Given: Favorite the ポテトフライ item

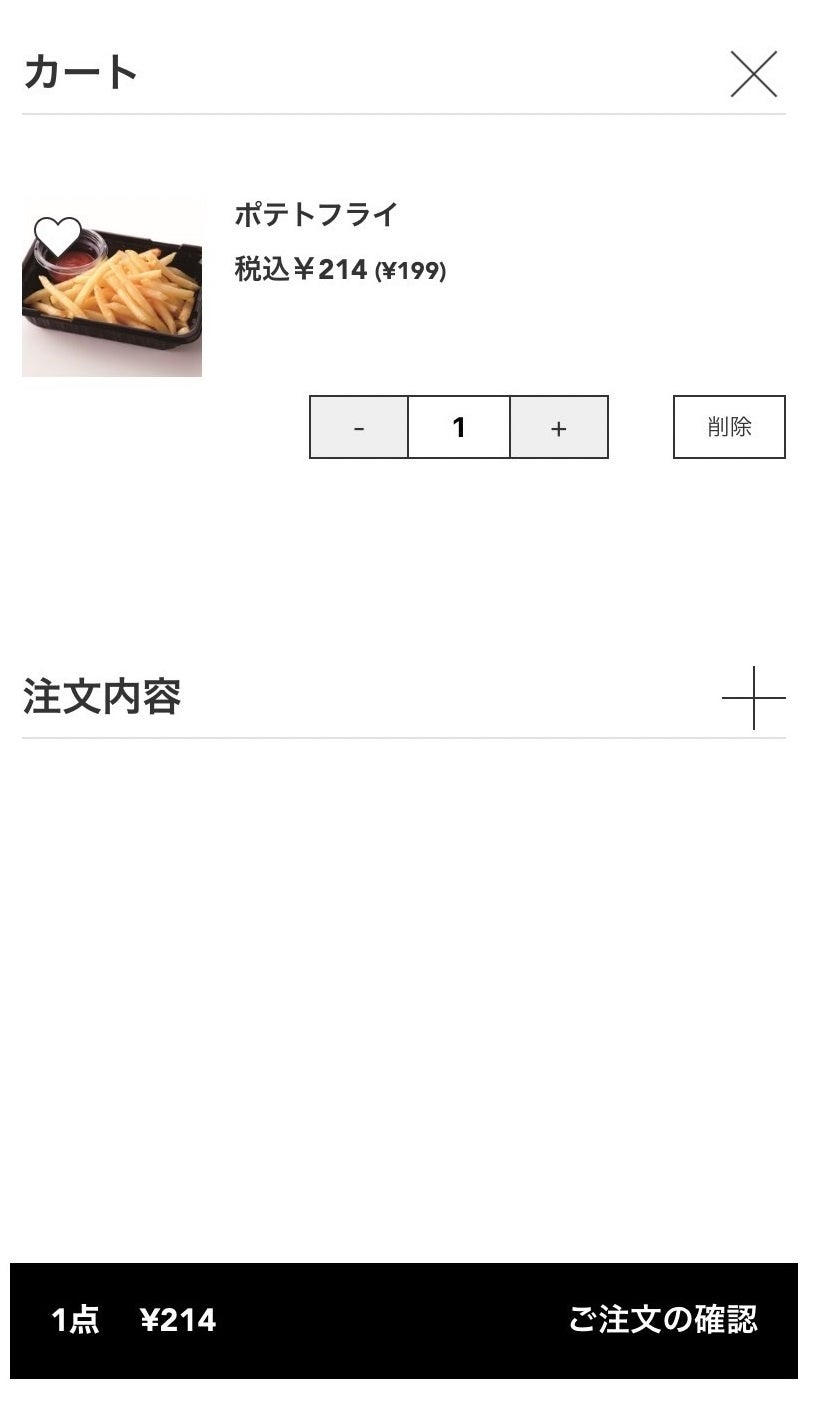Looking at the screenshot, I should click(57, 236).
